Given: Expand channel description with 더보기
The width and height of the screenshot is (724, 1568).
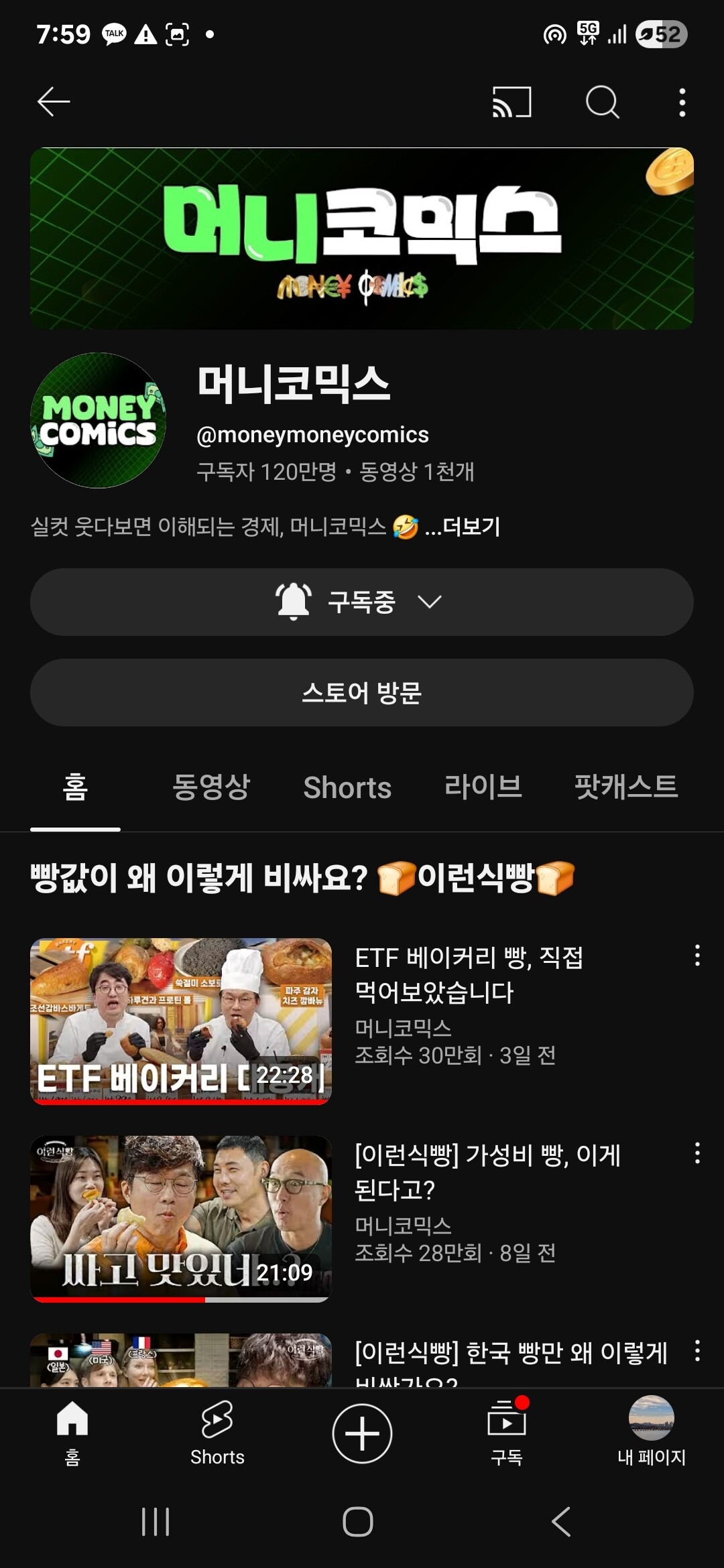Looking at the screenshot, I should click(463, 527).
